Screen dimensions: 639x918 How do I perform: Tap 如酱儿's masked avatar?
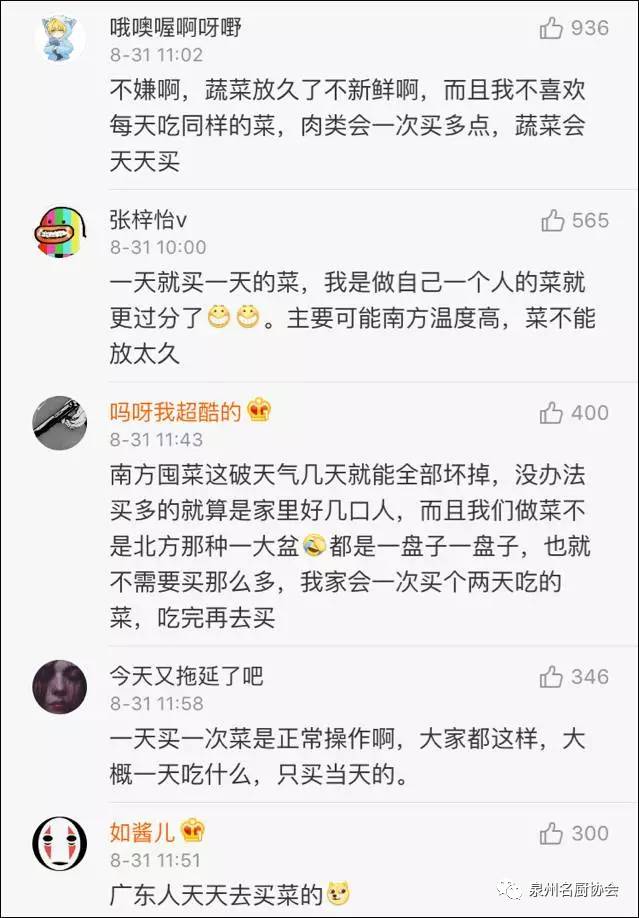(59, 845)
